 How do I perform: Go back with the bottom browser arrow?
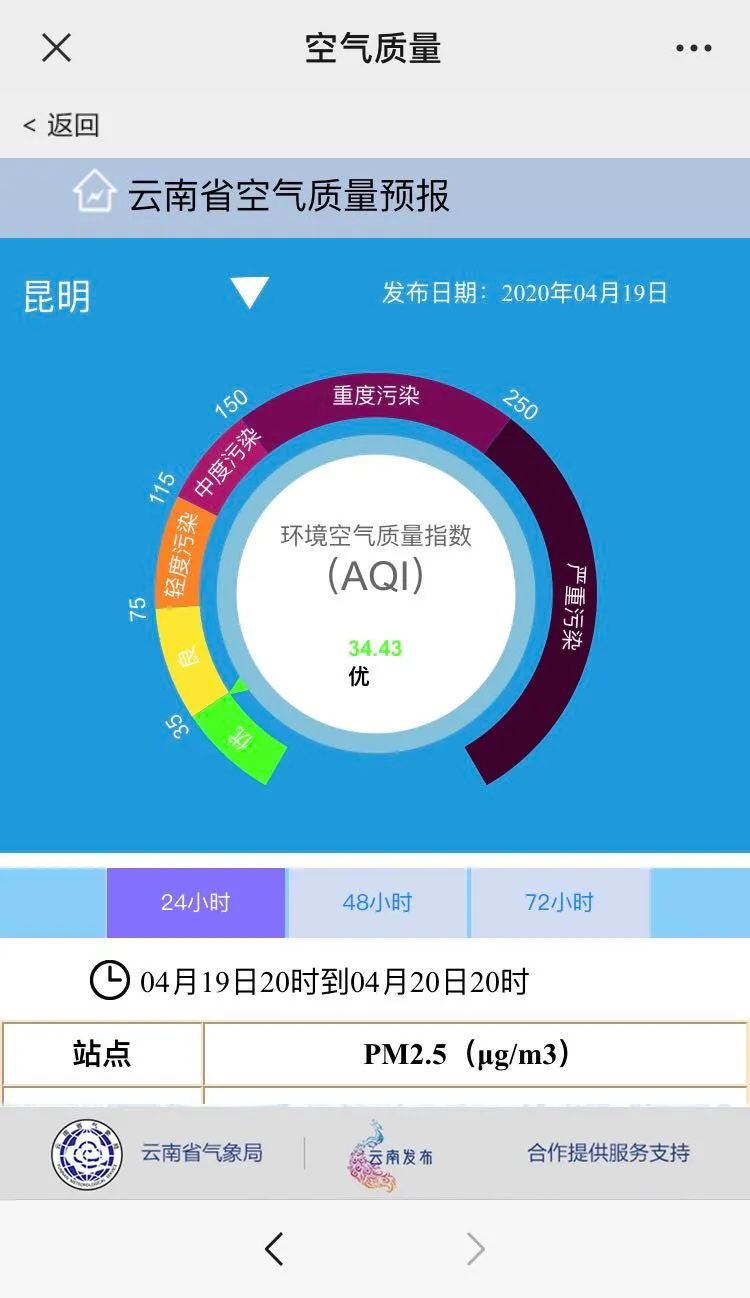(x=274, y=1249)
